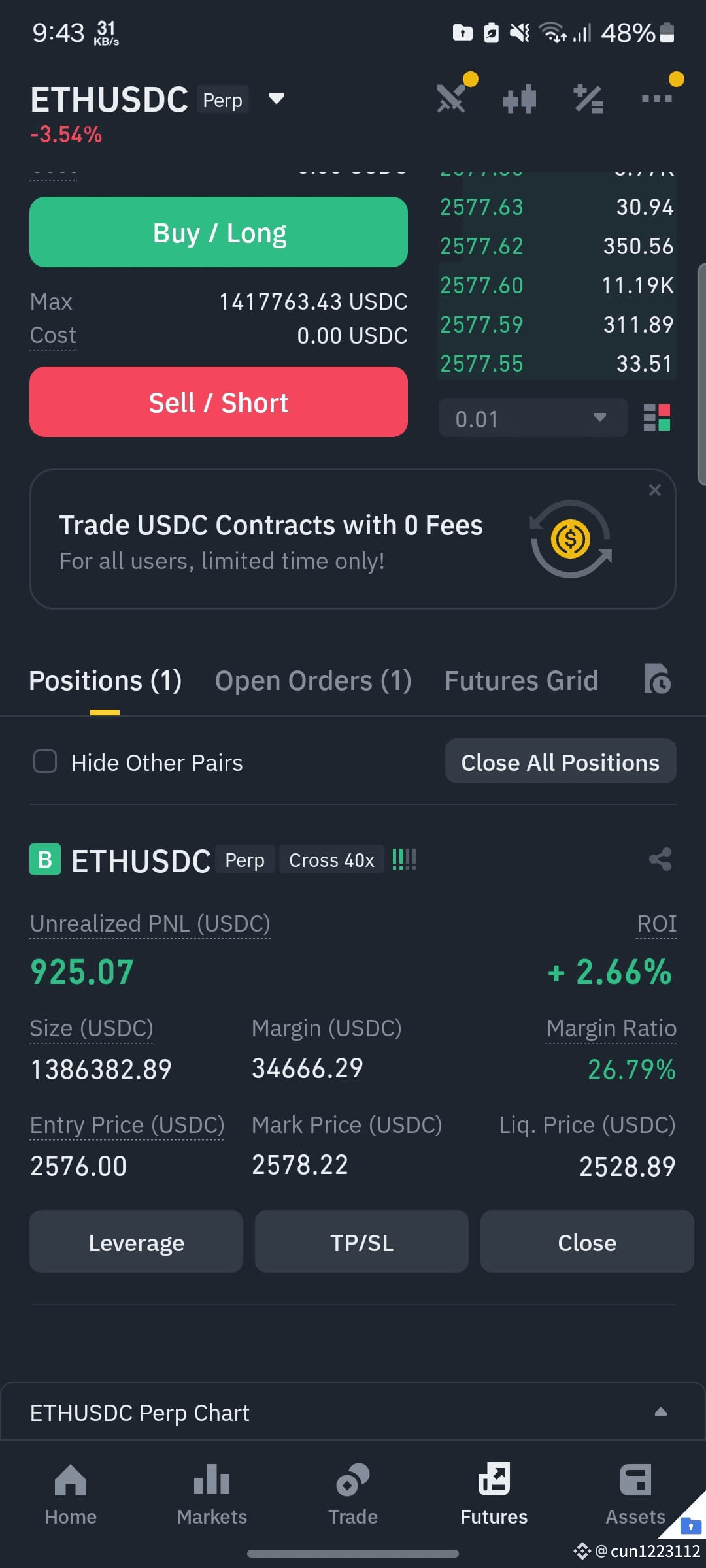This screenshot has height=1568, width=706.
Task: Tap Close All Positions
Action: (560, 761)
